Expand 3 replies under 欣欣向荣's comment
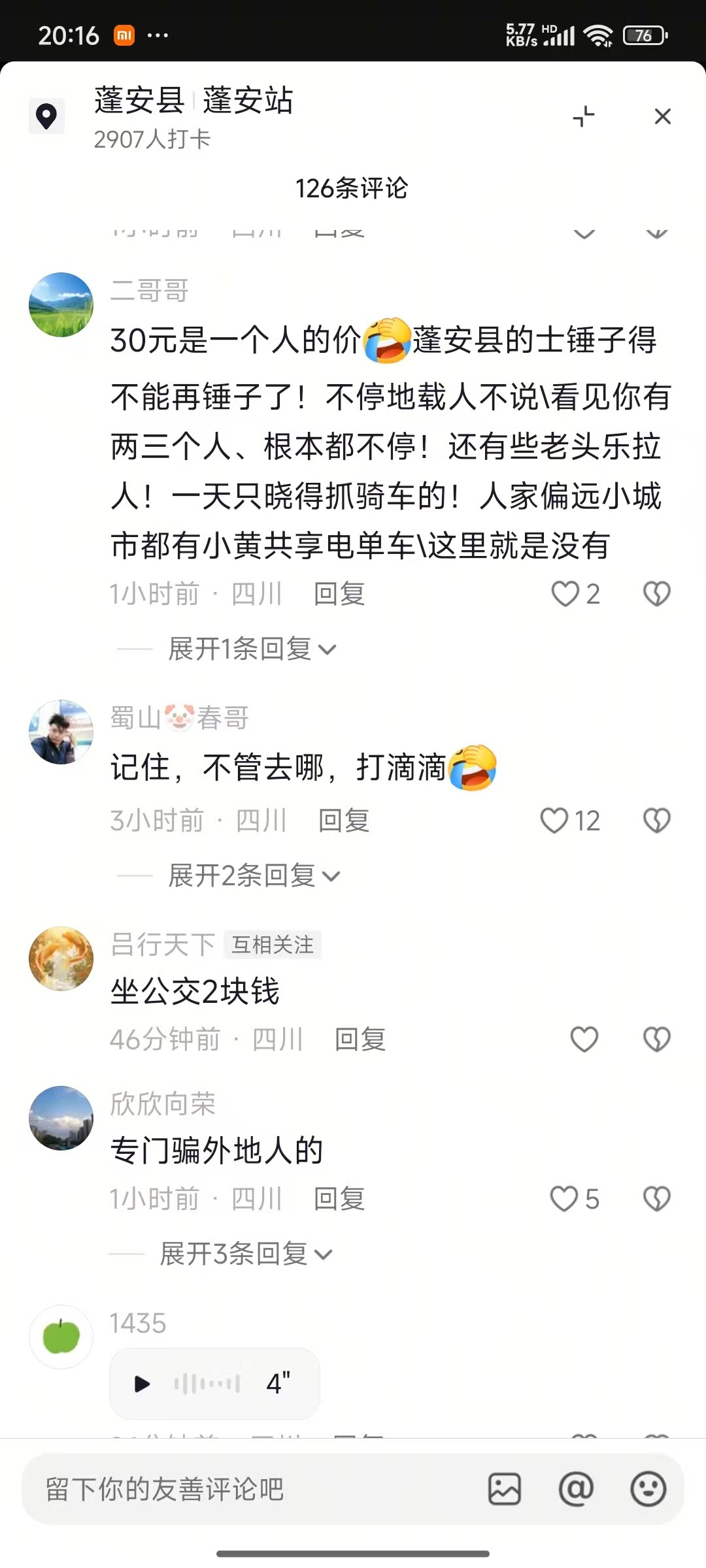Screen dimensions: 706x1568 246,1254
